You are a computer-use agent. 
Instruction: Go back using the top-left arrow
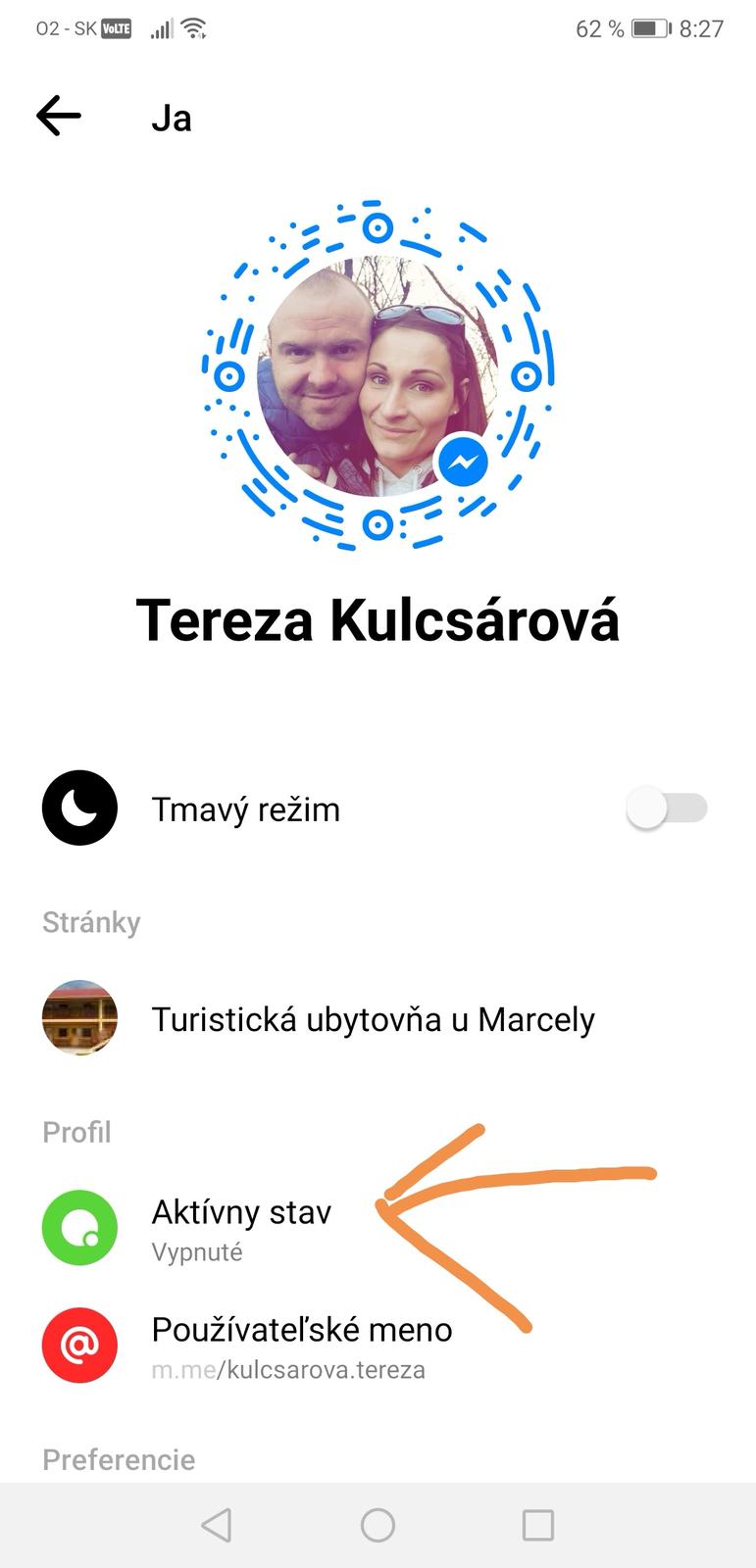(x=59, y=117)
